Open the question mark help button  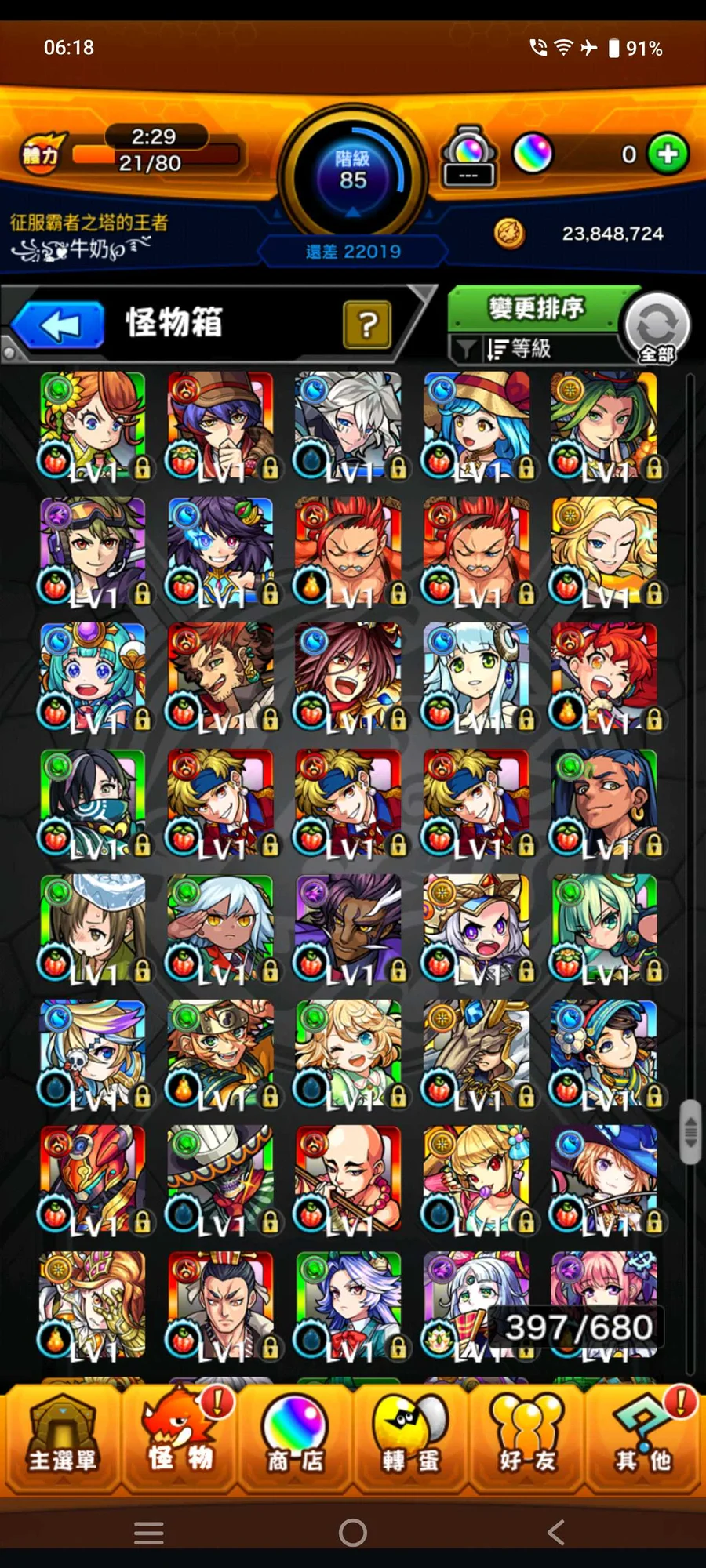(x=366, y=325)
